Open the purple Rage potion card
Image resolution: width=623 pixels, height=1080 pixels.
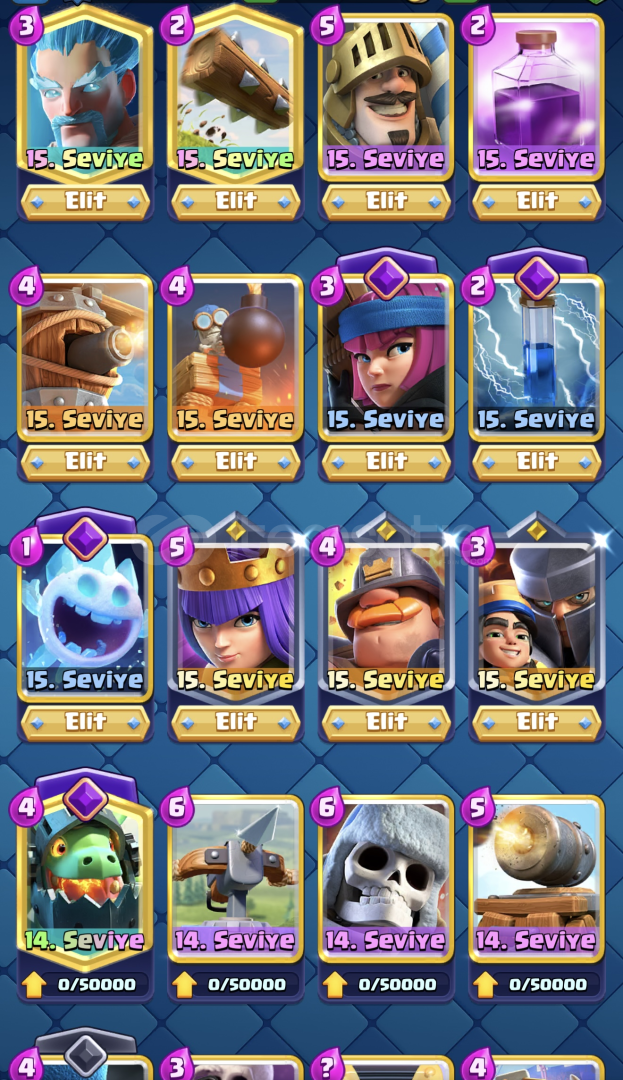[537, 96]
